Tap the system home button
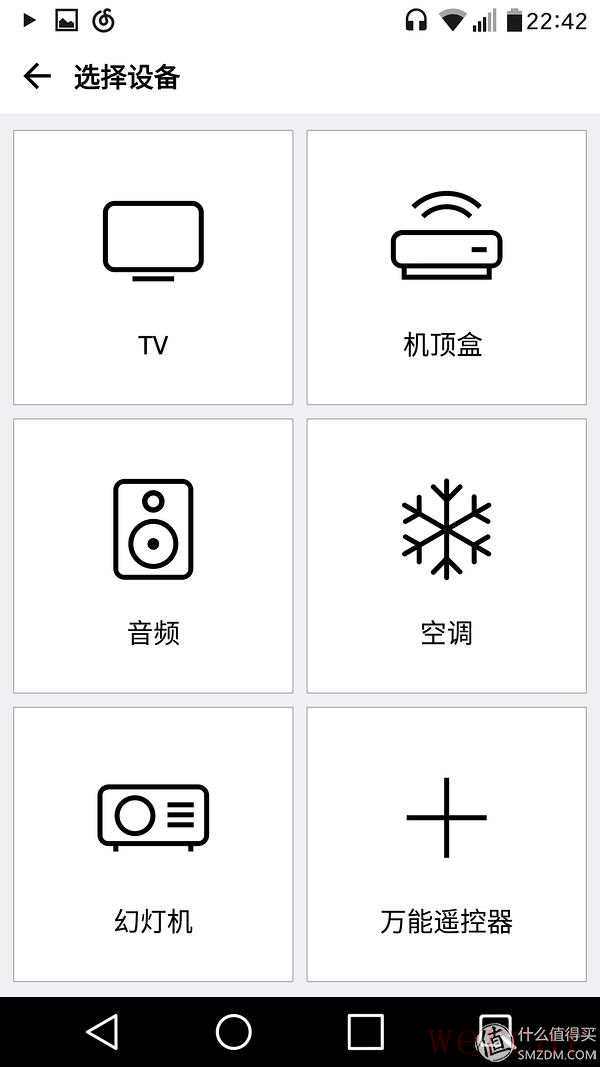 pos(234,1031)
